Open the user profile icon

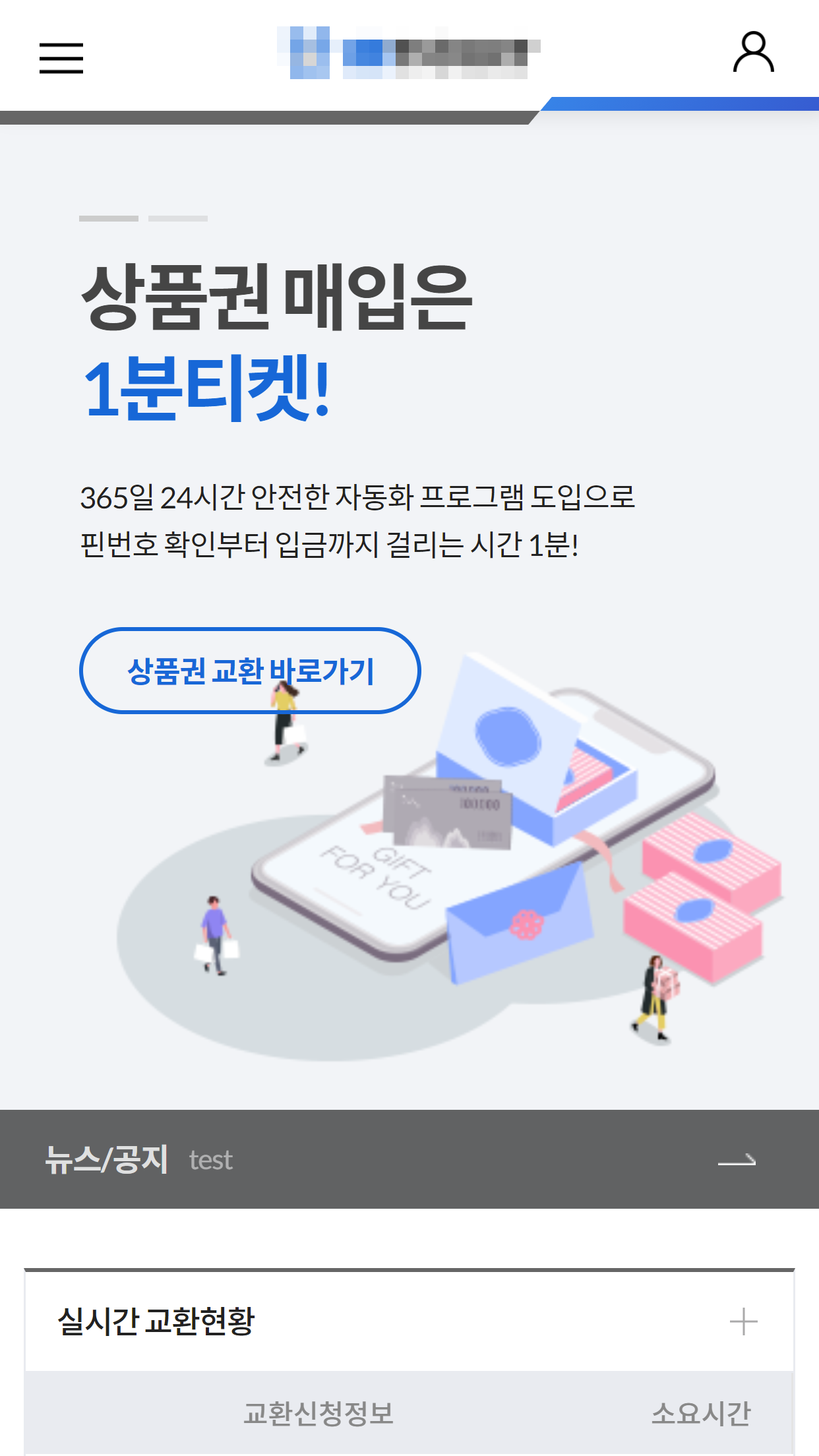point(753,52)
